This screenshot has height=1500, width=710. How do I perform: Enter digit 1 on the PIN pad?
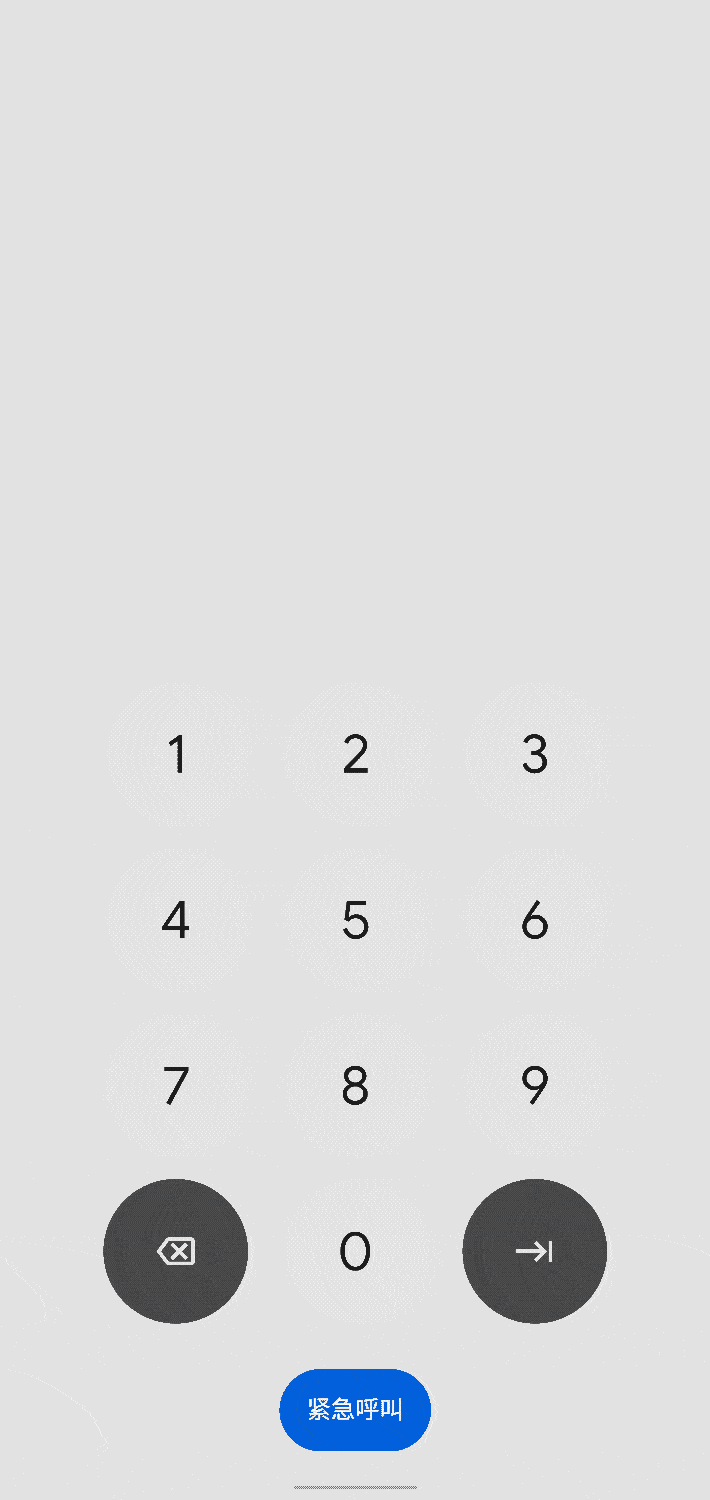(x=176, y=754)
